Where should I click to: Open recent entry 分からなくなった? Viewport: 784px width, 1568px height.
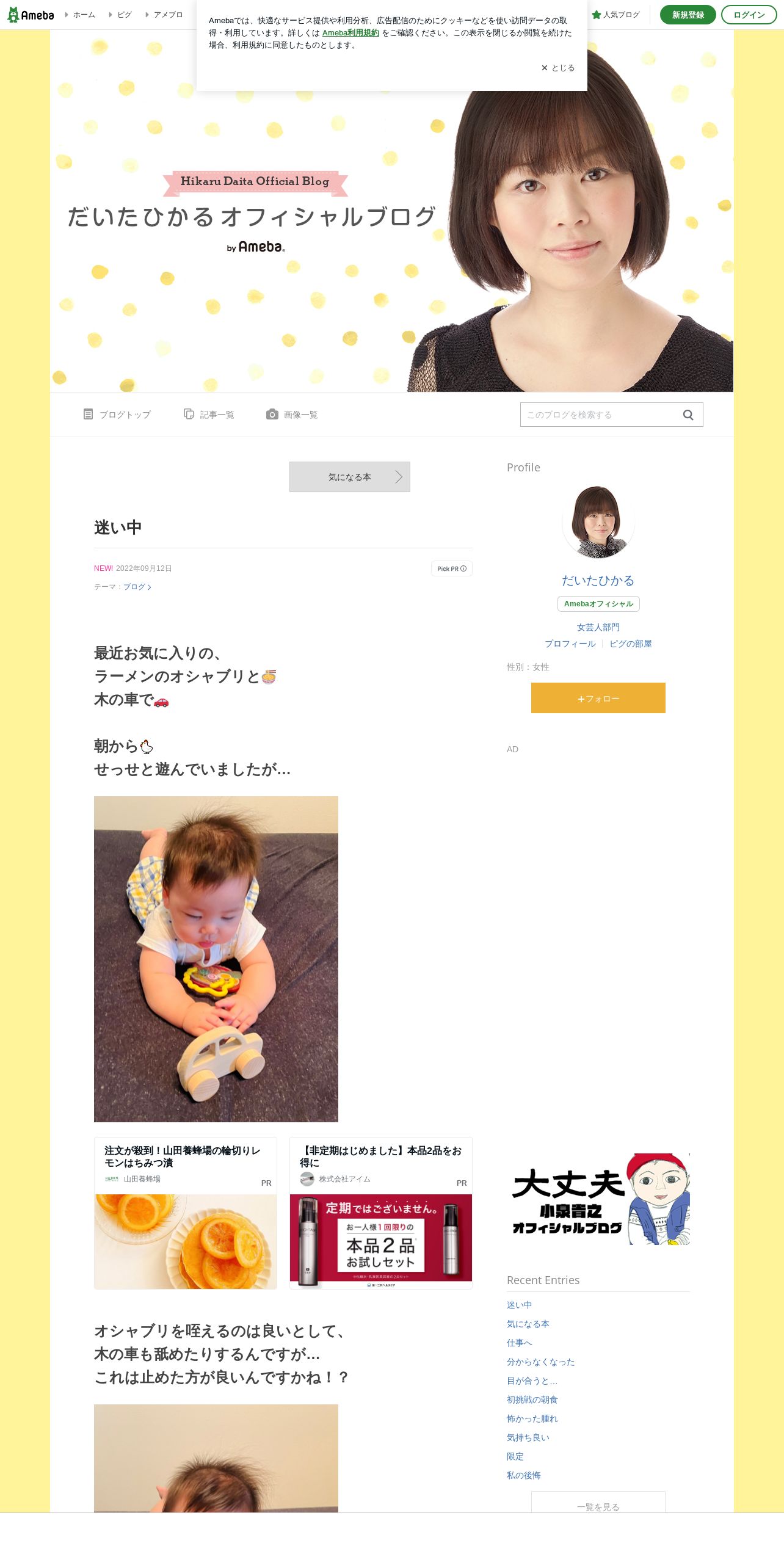pos(541,1362)
